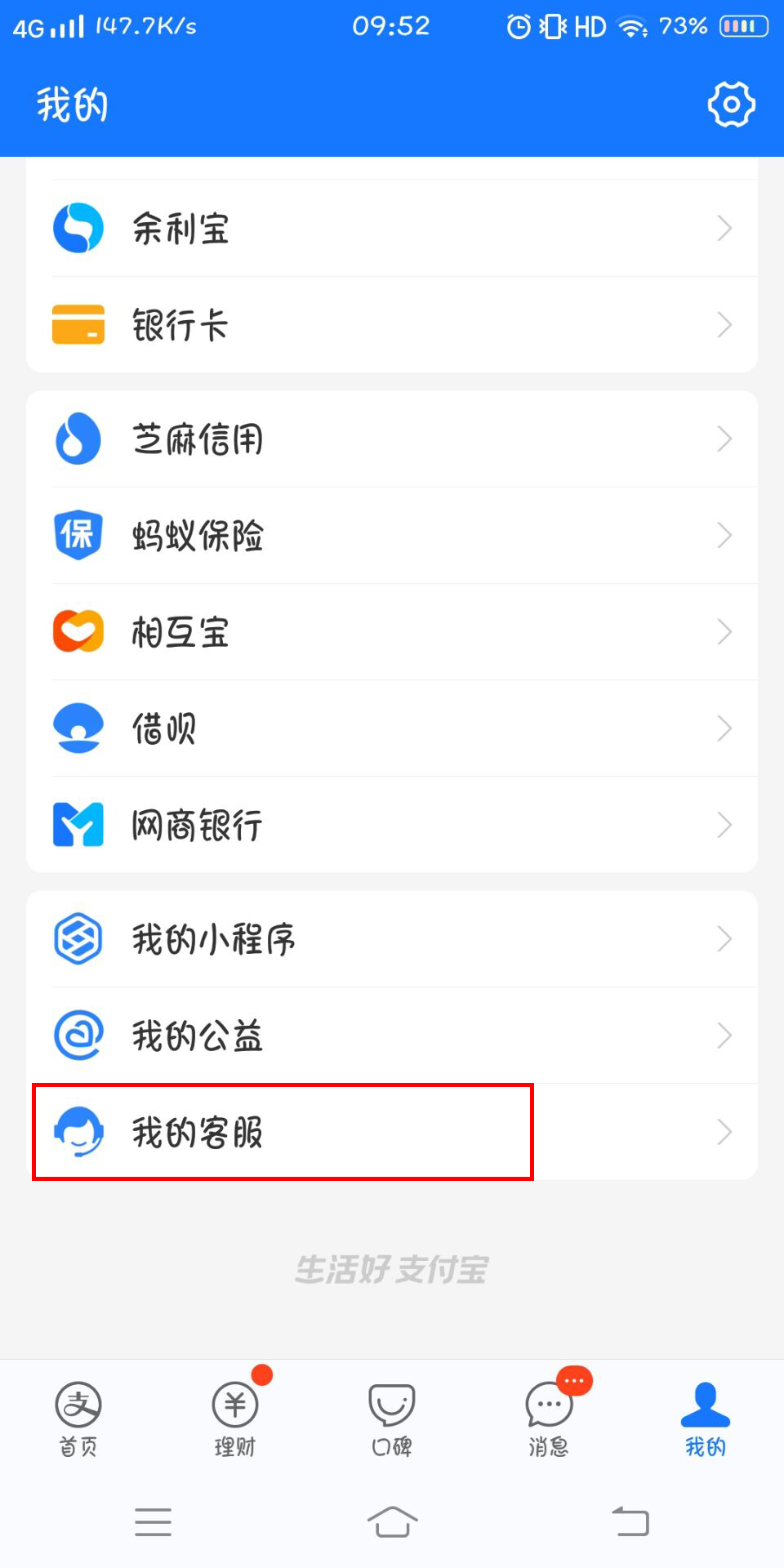This screenshot has width=784, height=1568.
Task: Expand the 我的客服 row chevron
Action: pos(724,1133)
